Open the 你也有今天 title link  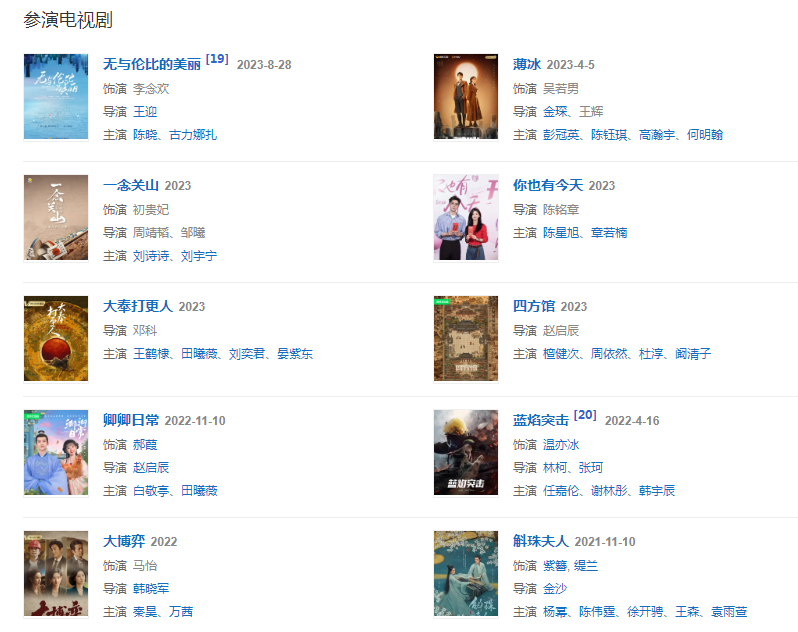(548, 185)
